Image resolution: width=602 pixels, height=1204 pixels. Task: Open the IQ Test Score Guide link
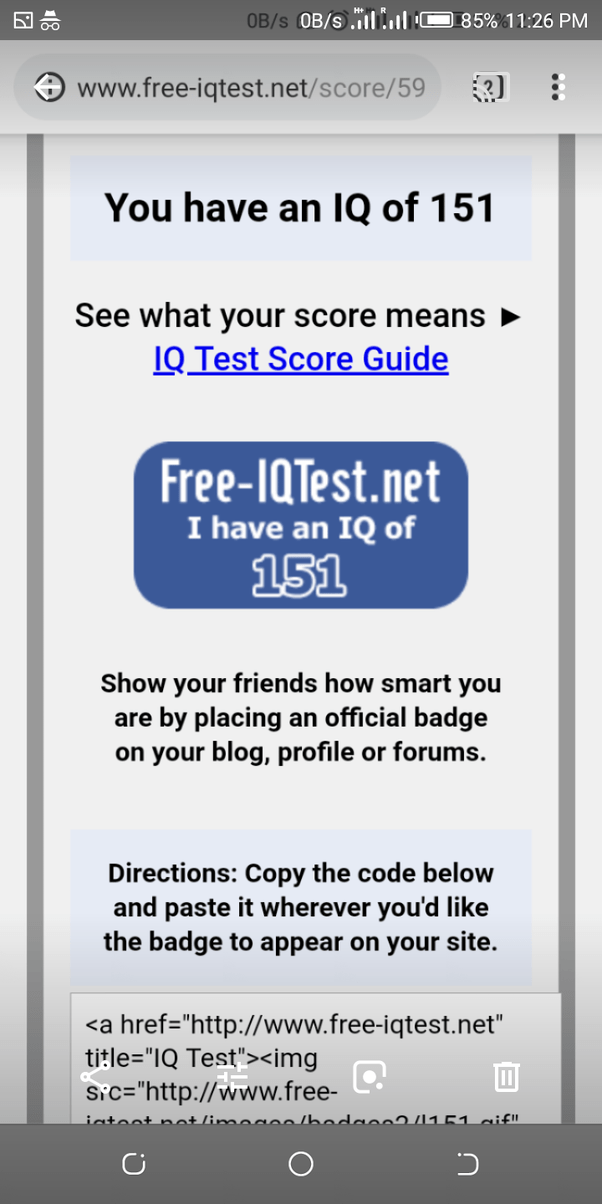301,359
